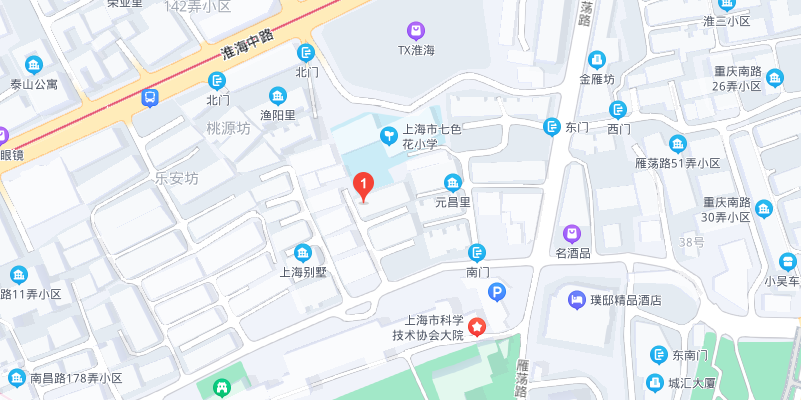Image resolution: width=801 pixels, height=400 pixels.
Task: Open the 南昌路178弄小区 marker
Action: tap(17, 378)
